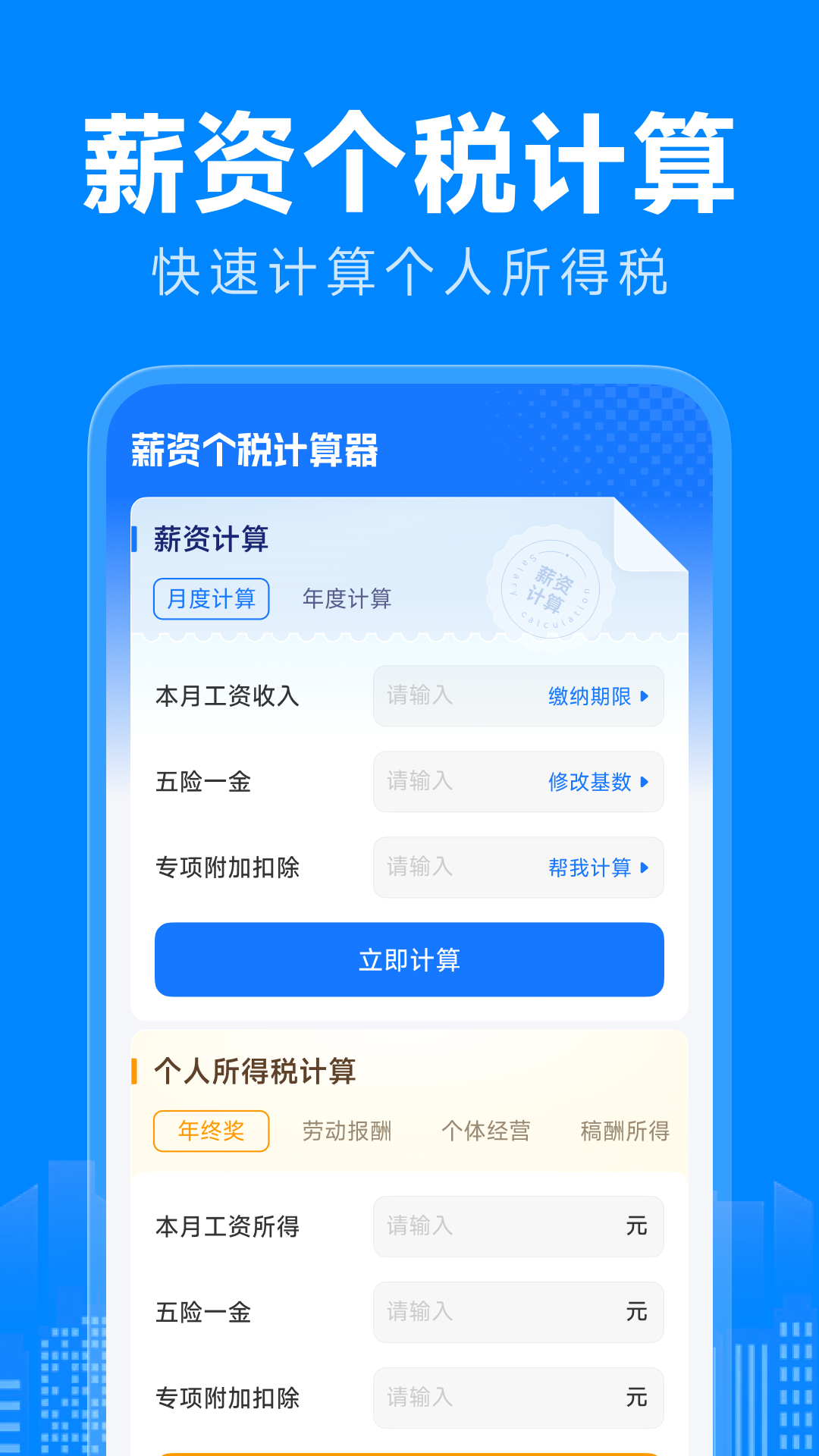This screenshot has width=819, height=1456.
Task: Click the 个人所得税计算 section heading
Action: coord(256,1072)
